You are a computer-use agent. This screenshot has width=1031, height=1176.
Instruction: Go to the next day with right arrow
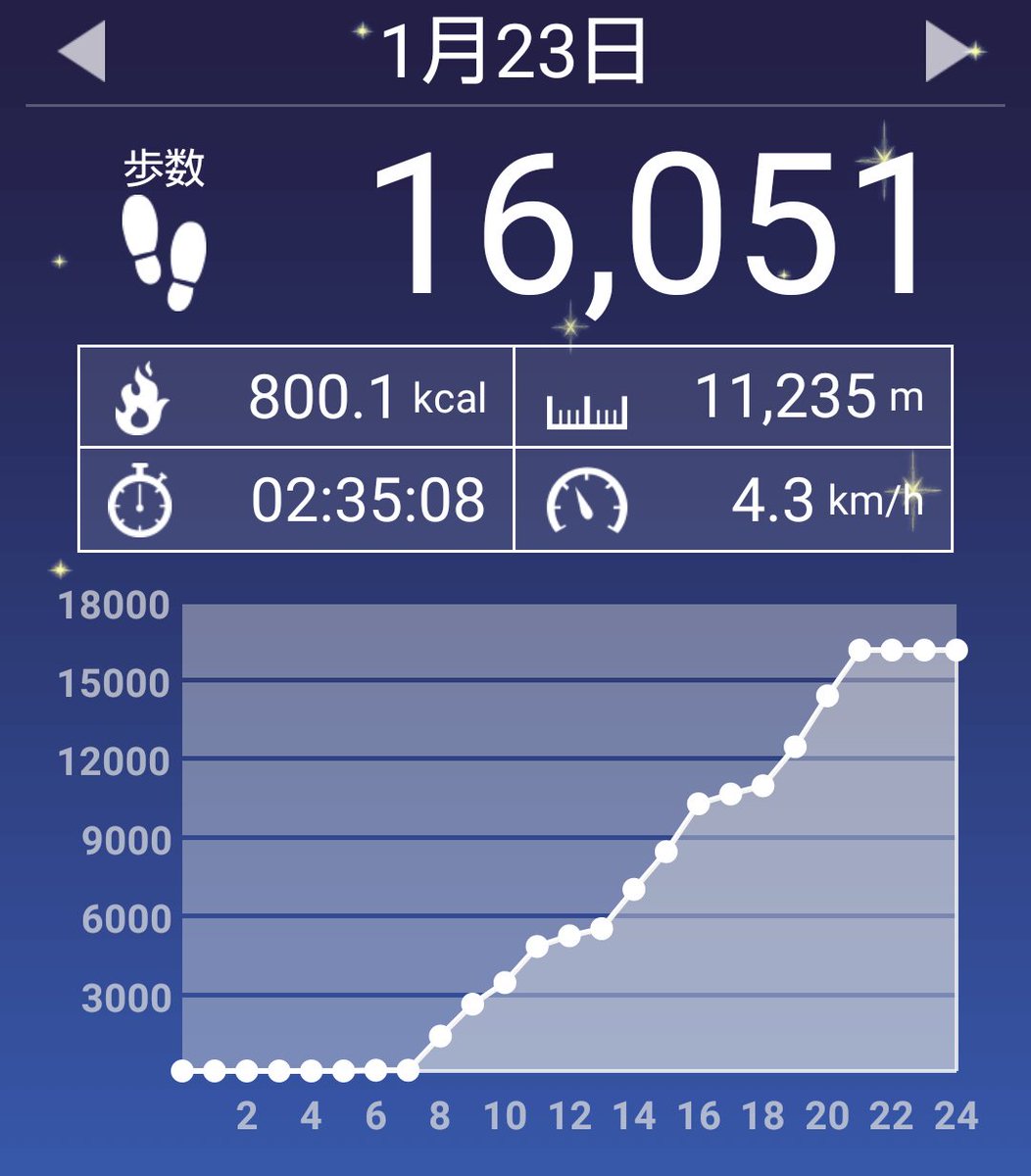(950, 55)
